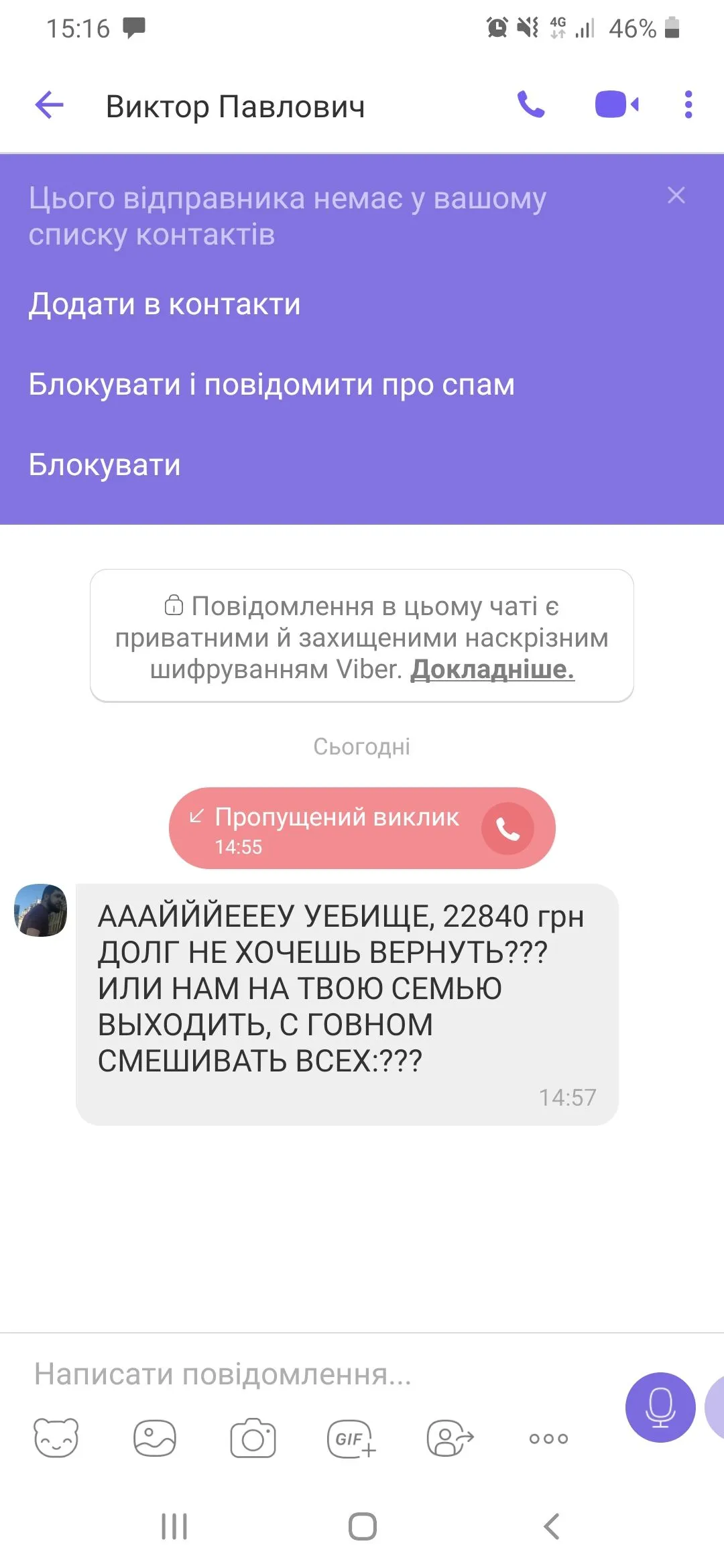Open the three-dot overflow menu
Screen dimensions: 724x1568
(688, 105)
